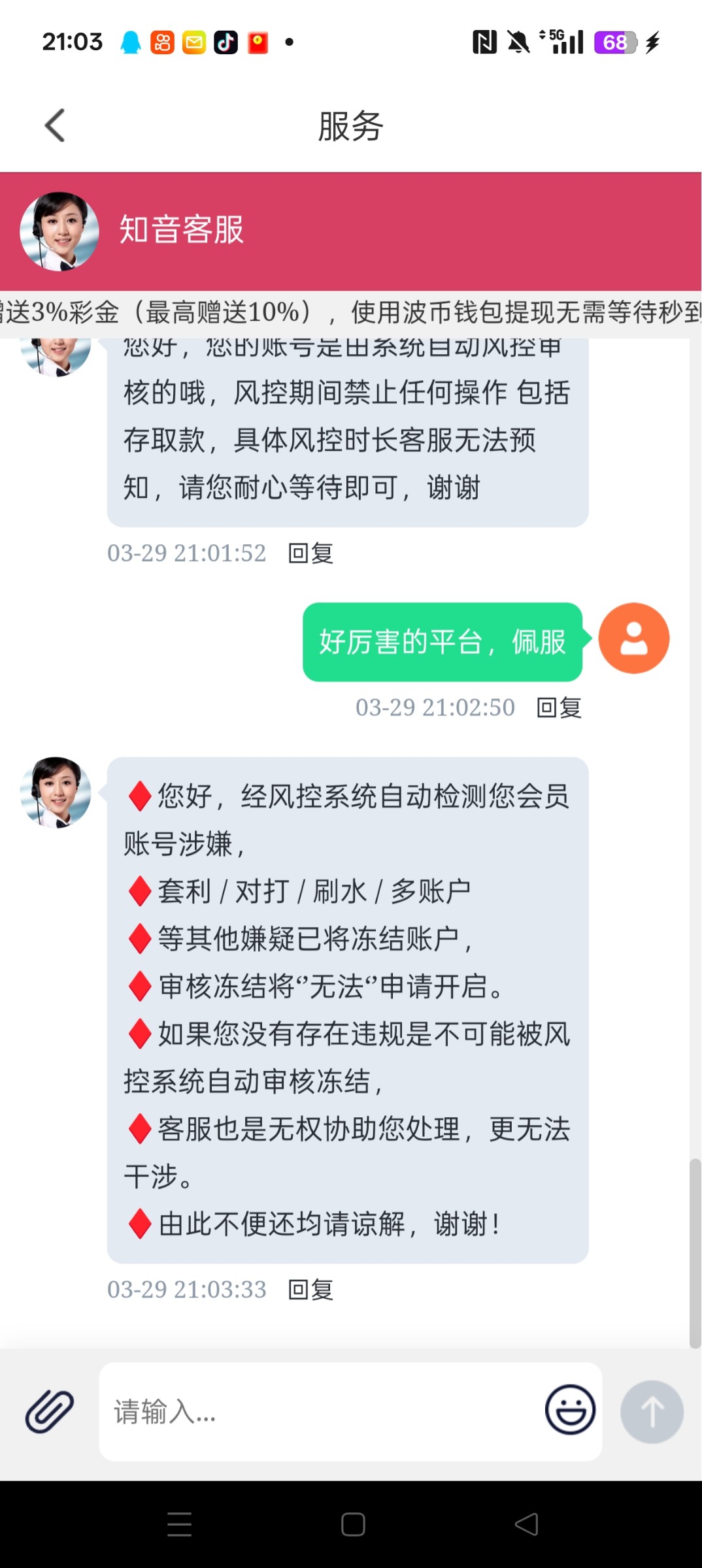This screenshot has width=702, height=1568.
Task: Open the emoji picker
Action: click(570, 1410)
